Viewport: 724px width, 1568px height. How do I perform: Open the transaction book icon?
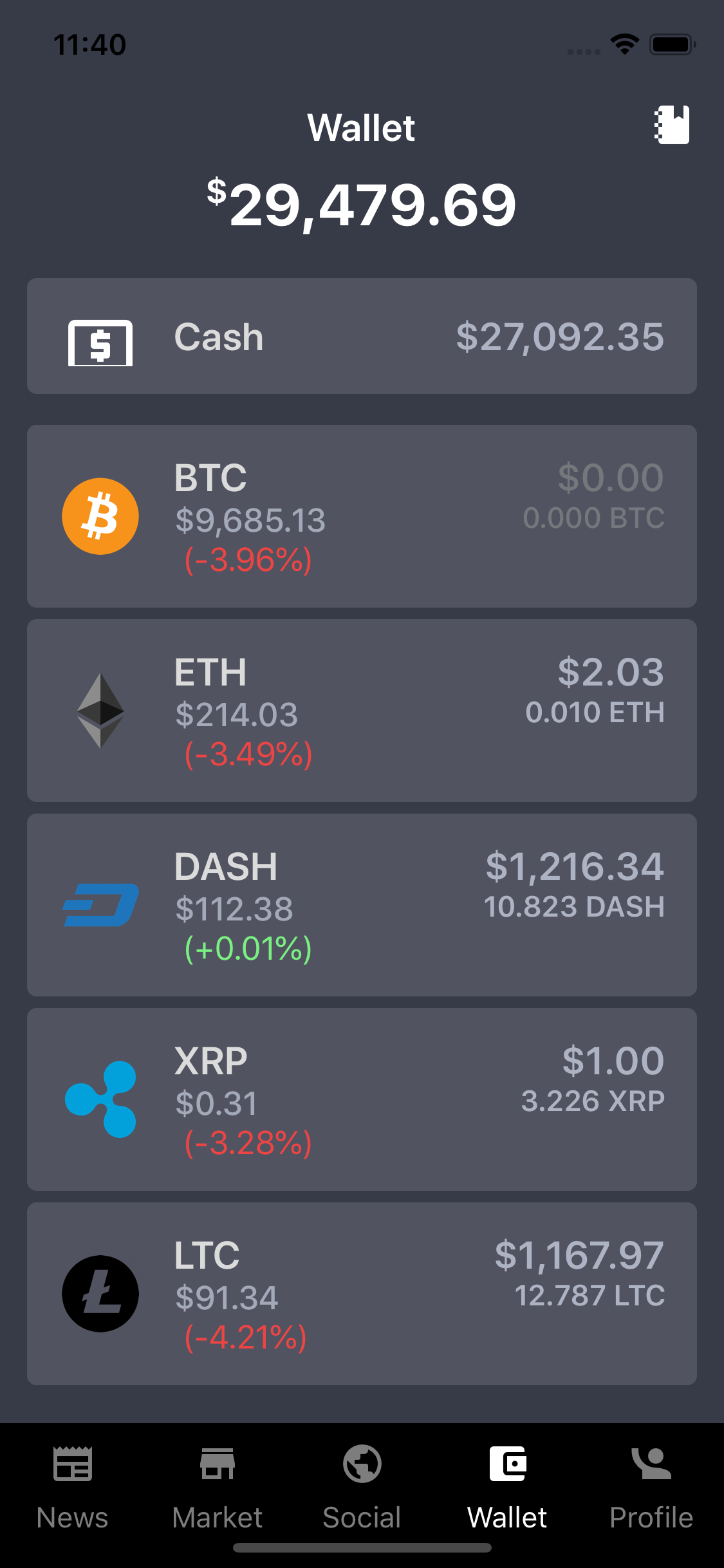672,125
